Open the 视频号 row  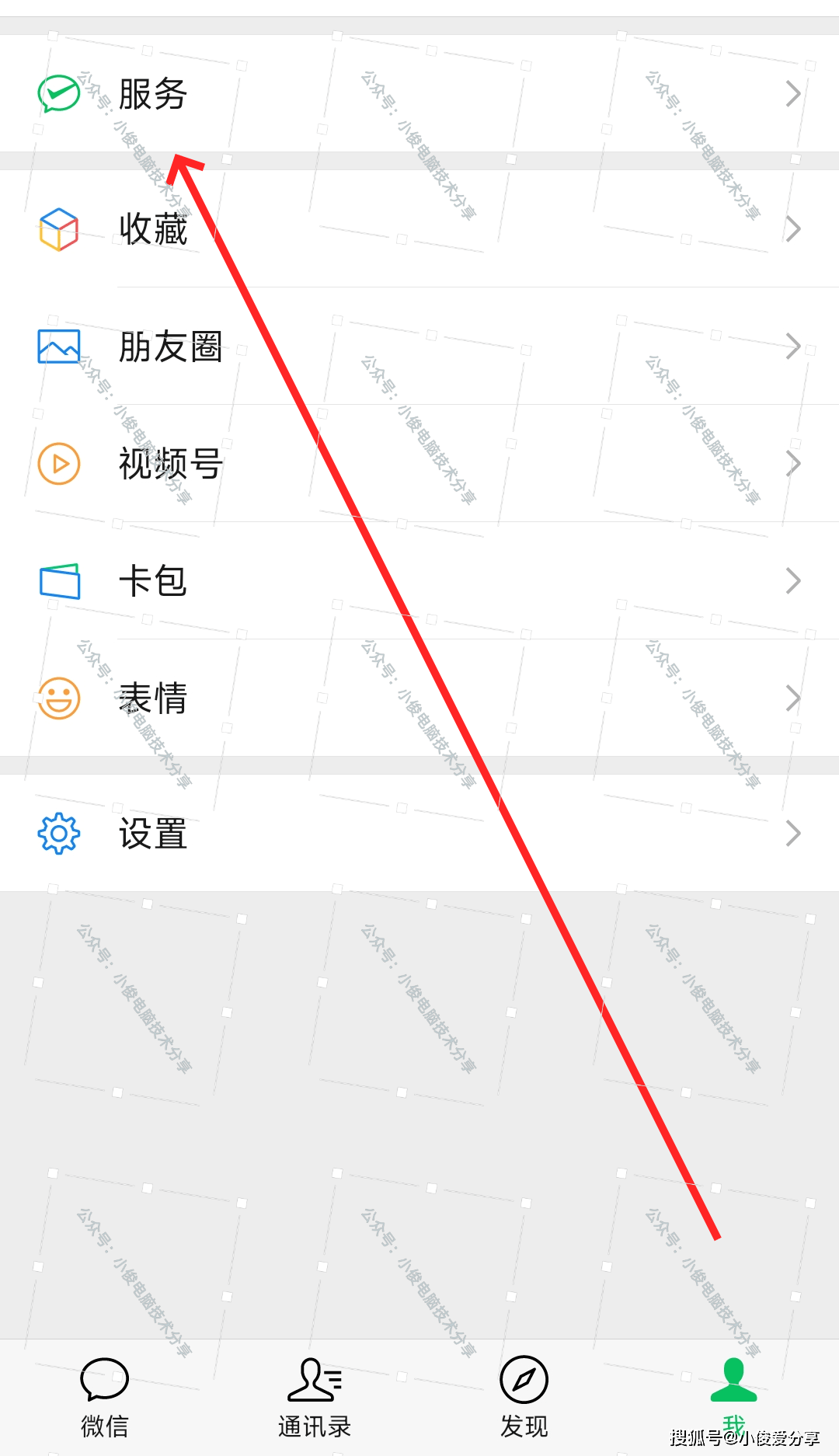tap(419, 464)
